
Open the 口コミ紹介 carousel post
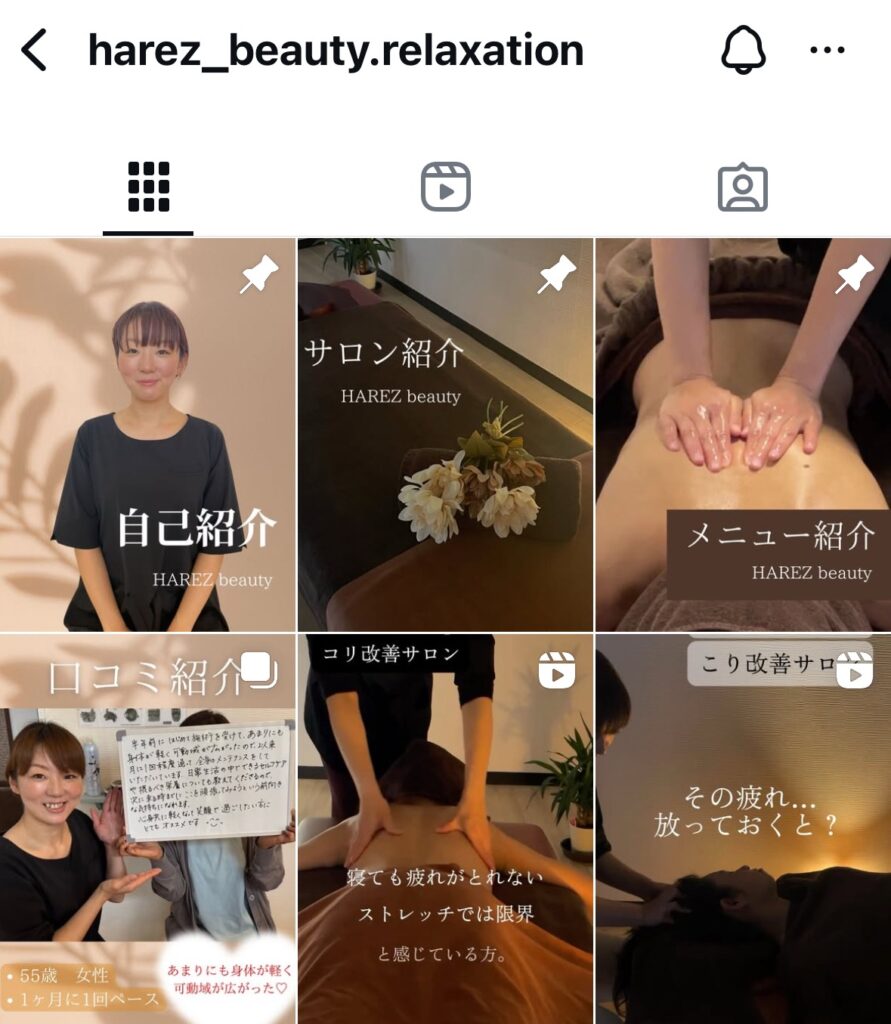click(148, 830)
